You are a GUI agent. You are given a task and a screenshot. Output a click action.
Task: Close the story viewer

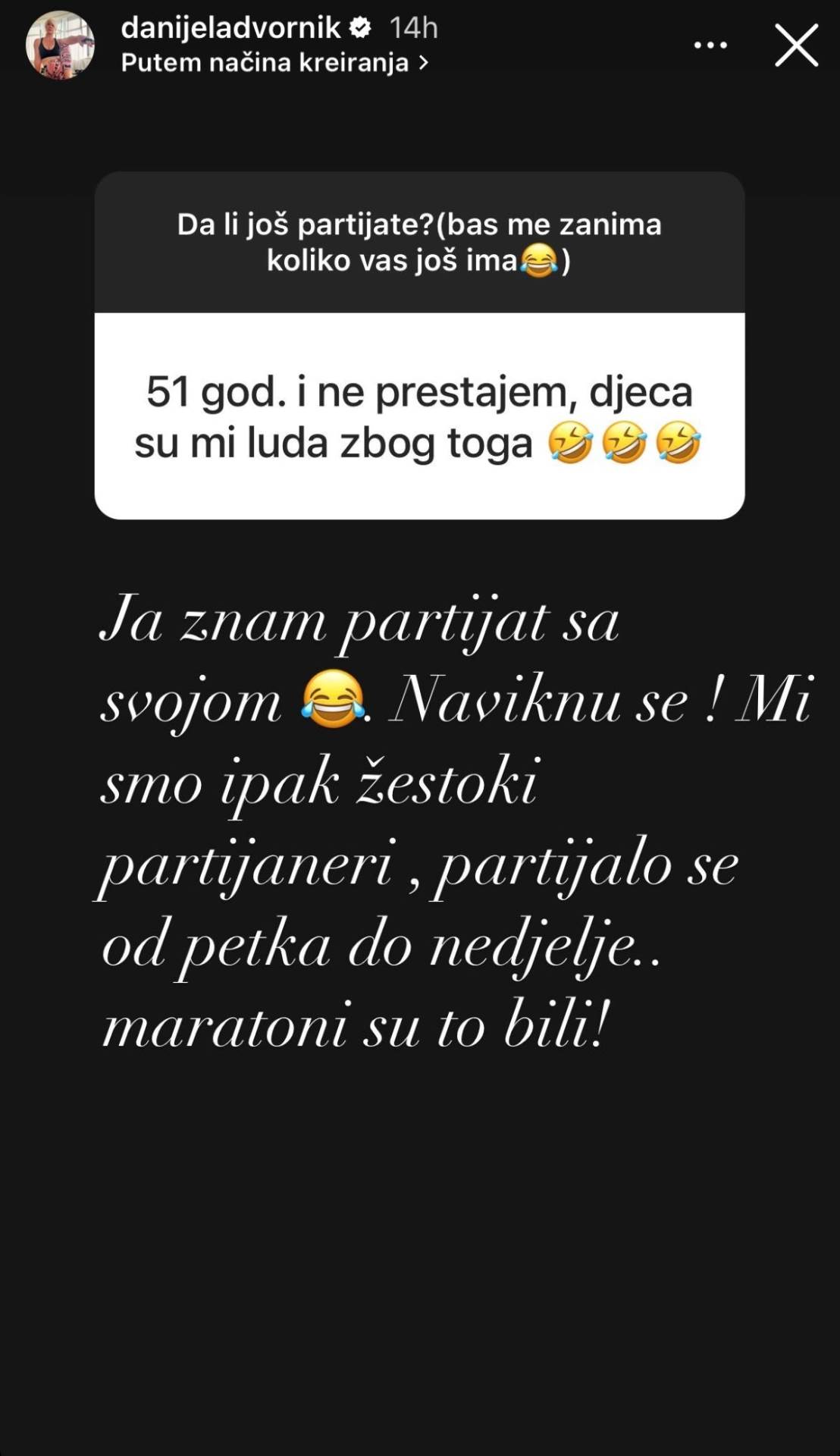click(x=796, y=45)
